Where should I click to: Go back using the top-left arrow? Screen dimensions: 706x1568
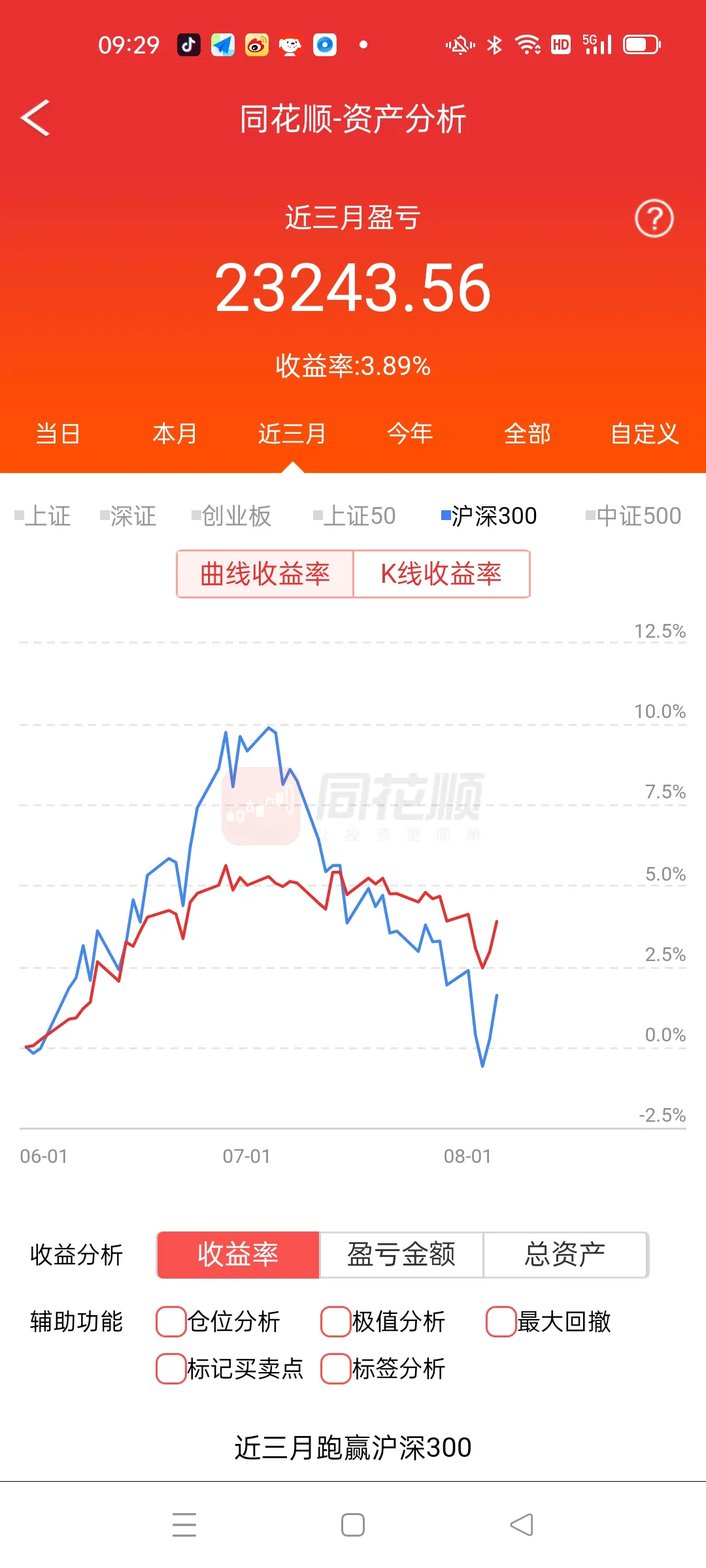click(36, 118)
